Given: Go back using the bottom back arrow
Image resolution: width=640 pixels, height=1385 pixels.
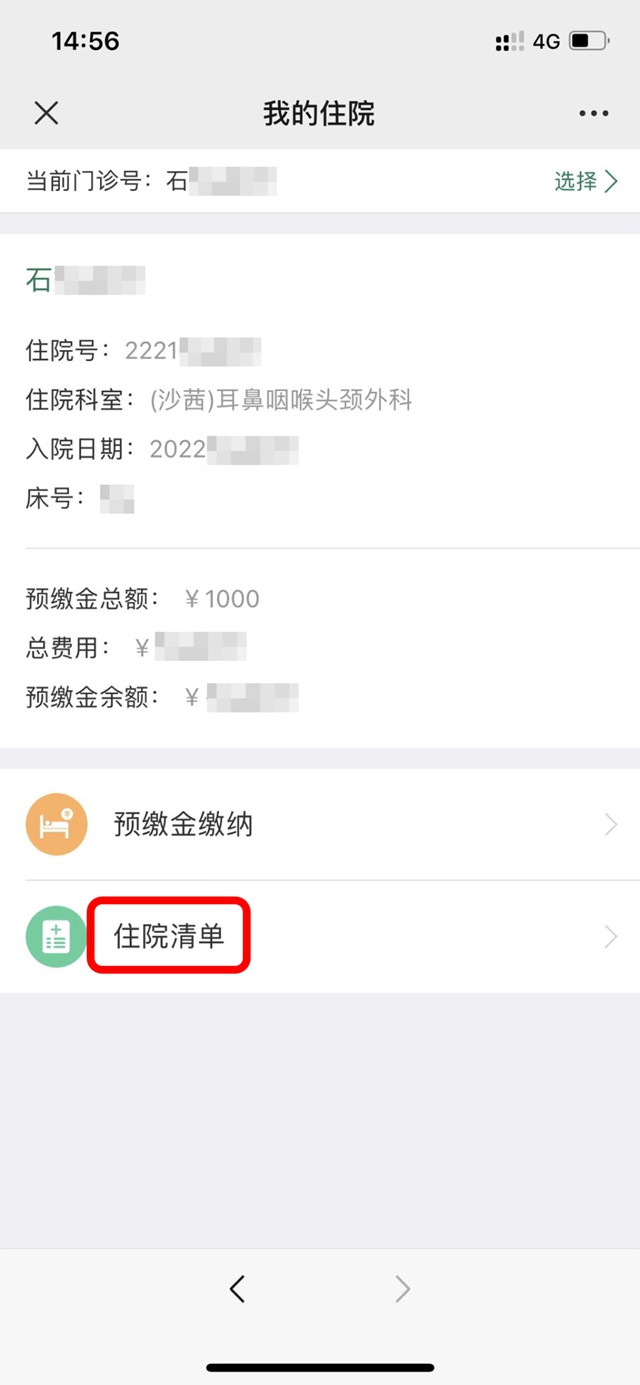Looking at the screenshot, I should 237,1290.
